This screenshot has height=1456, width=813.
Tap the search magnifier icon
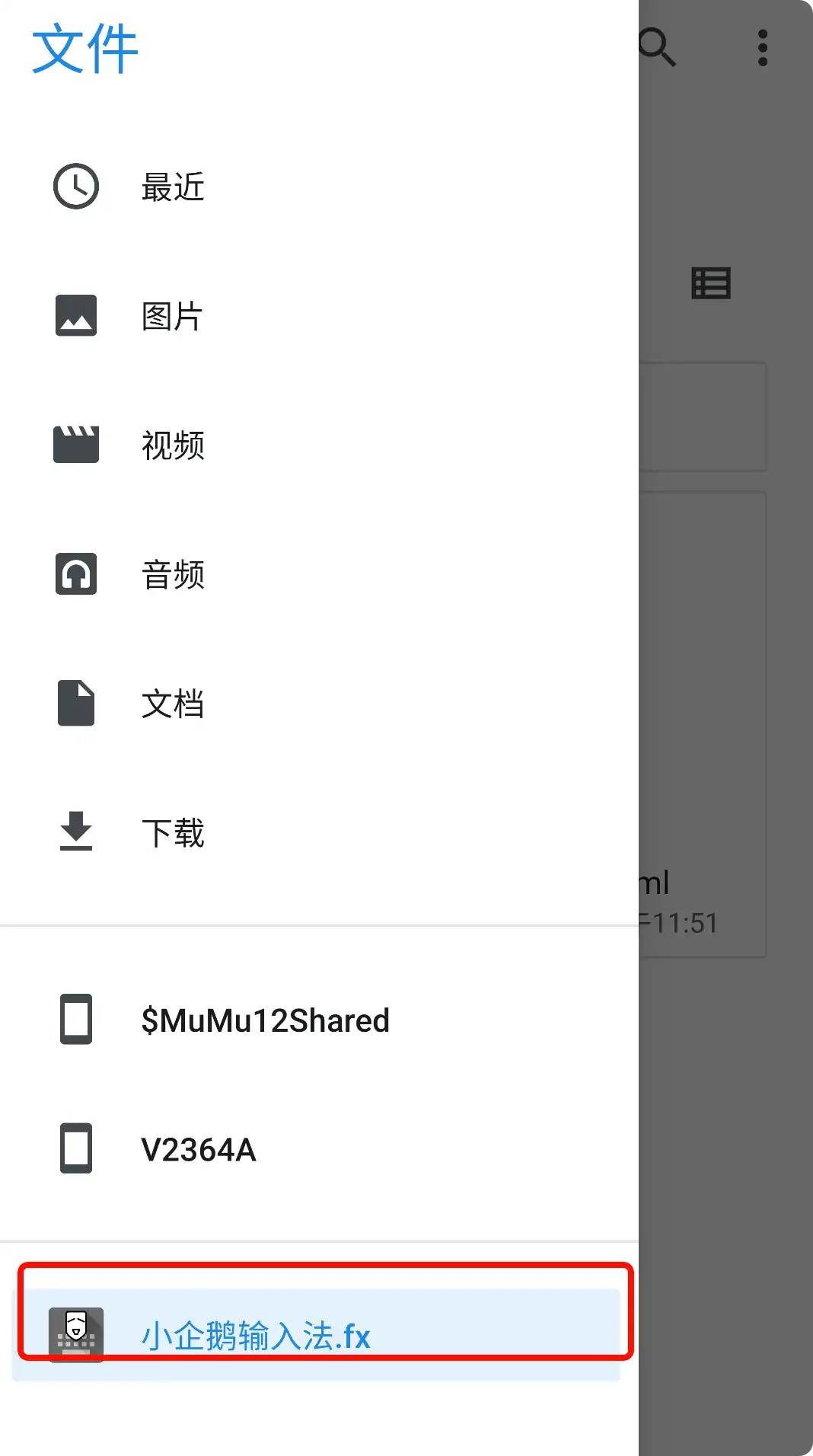coord(657,47)
